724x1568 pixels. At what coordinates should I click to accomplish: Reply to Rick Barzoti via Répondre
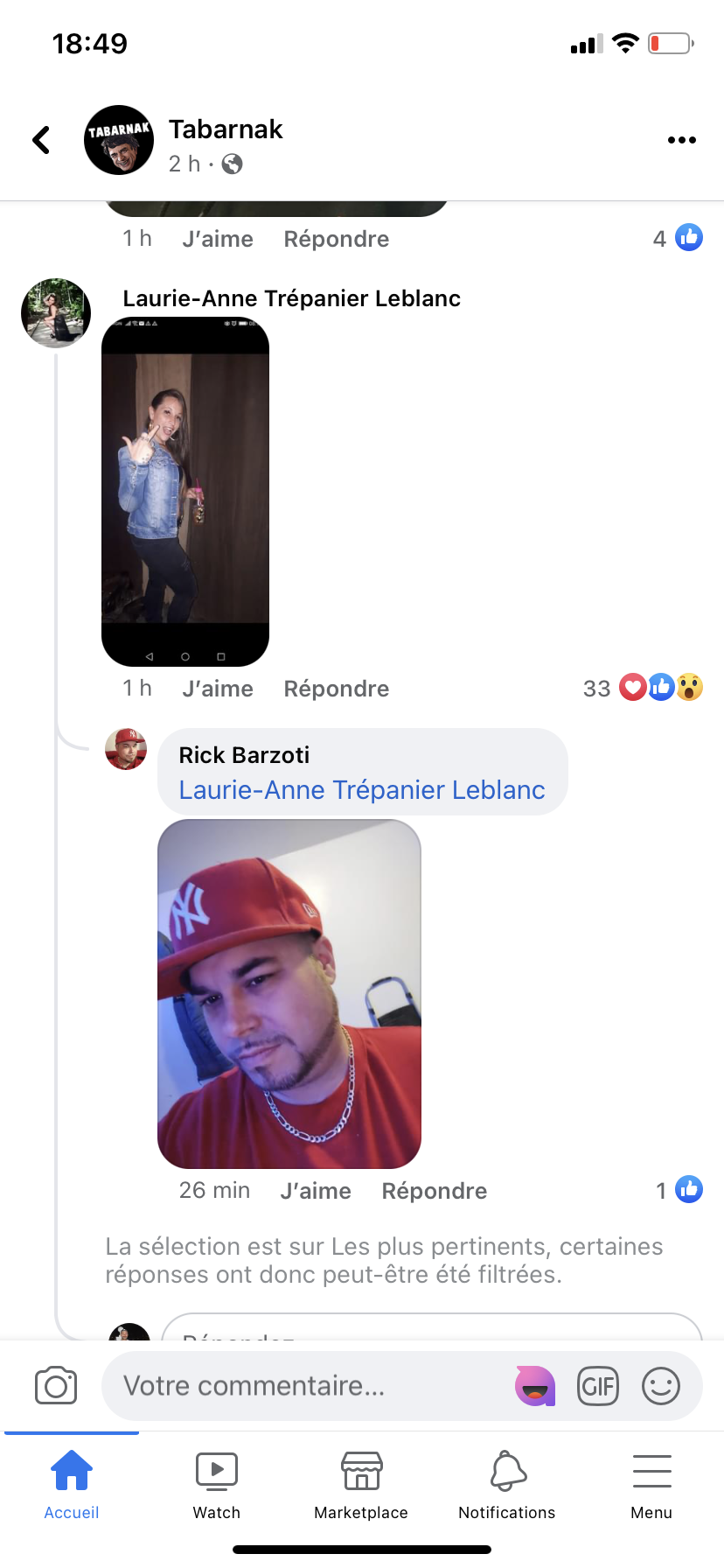point(434,1191)
